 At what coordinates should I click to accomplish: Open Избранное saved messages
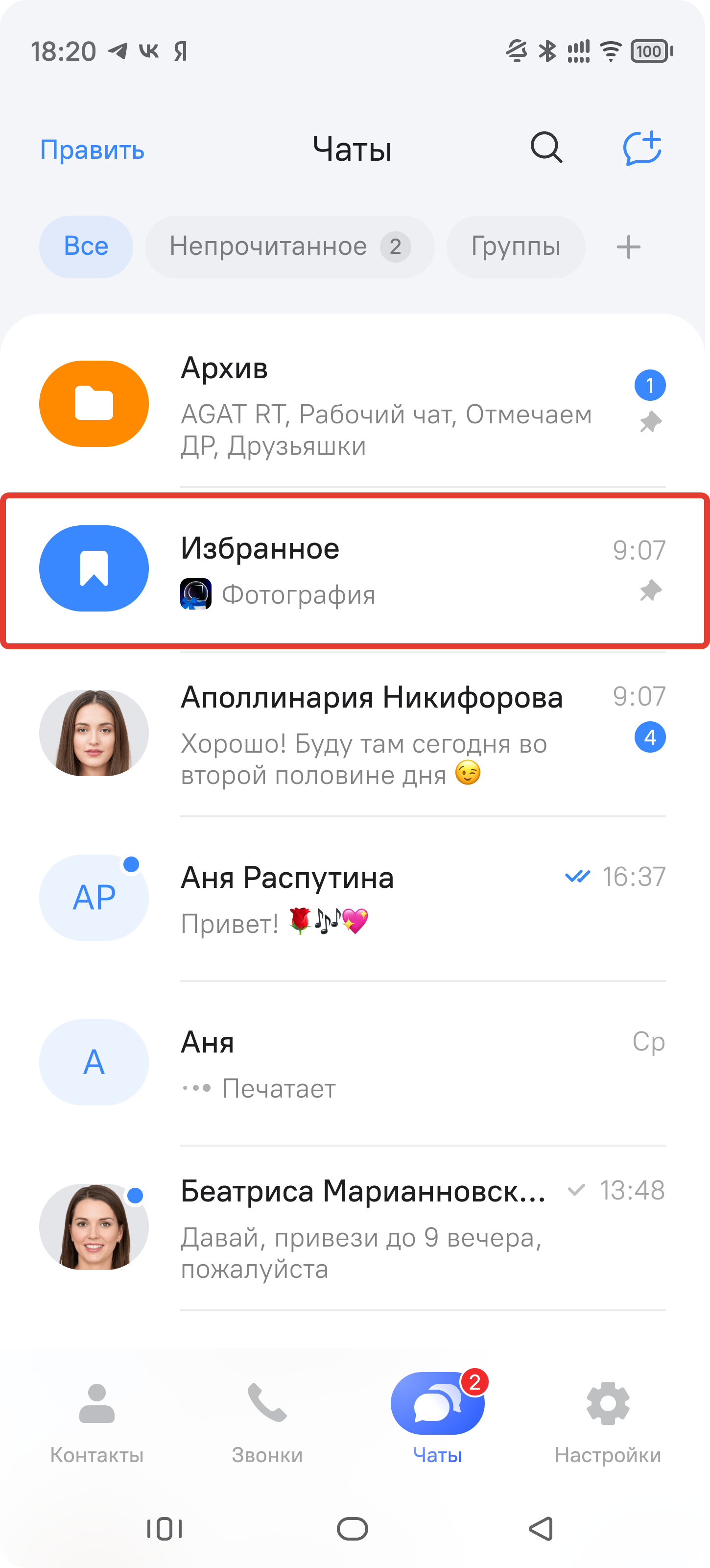353,570
